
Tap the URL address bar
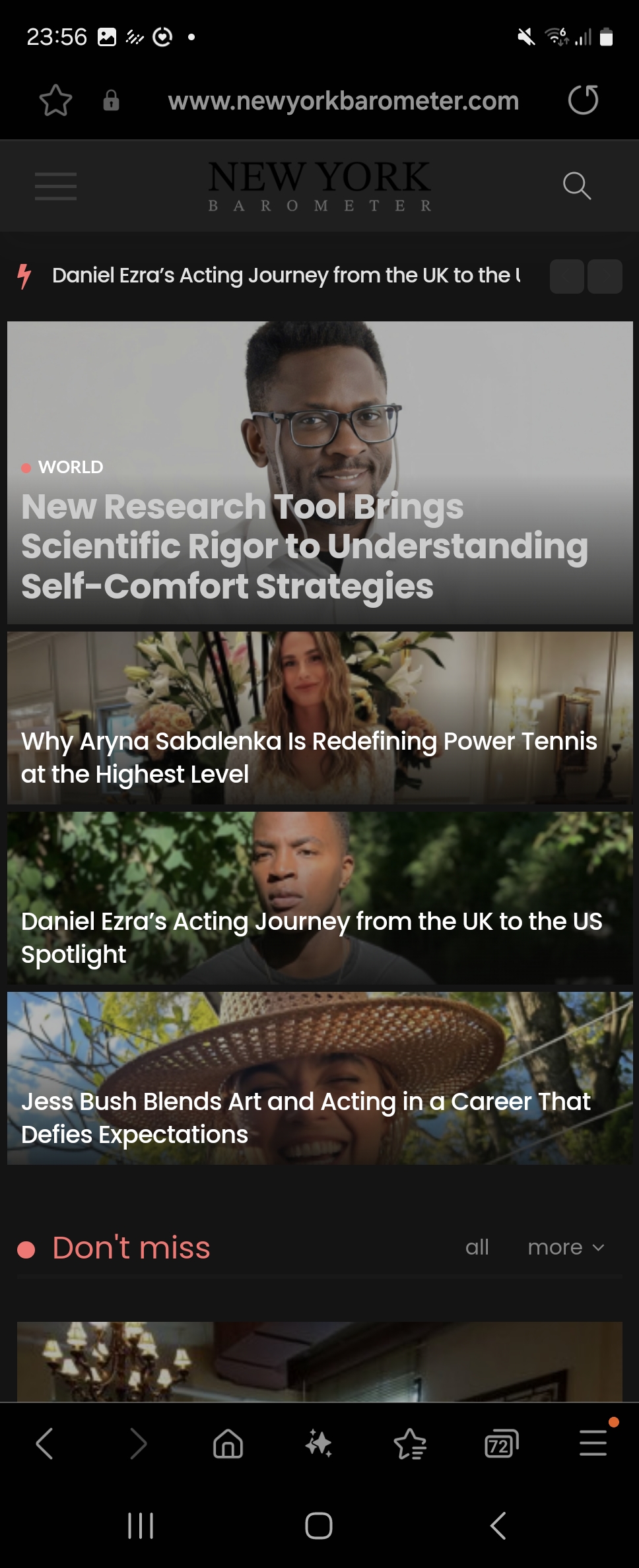click(343, 101)
